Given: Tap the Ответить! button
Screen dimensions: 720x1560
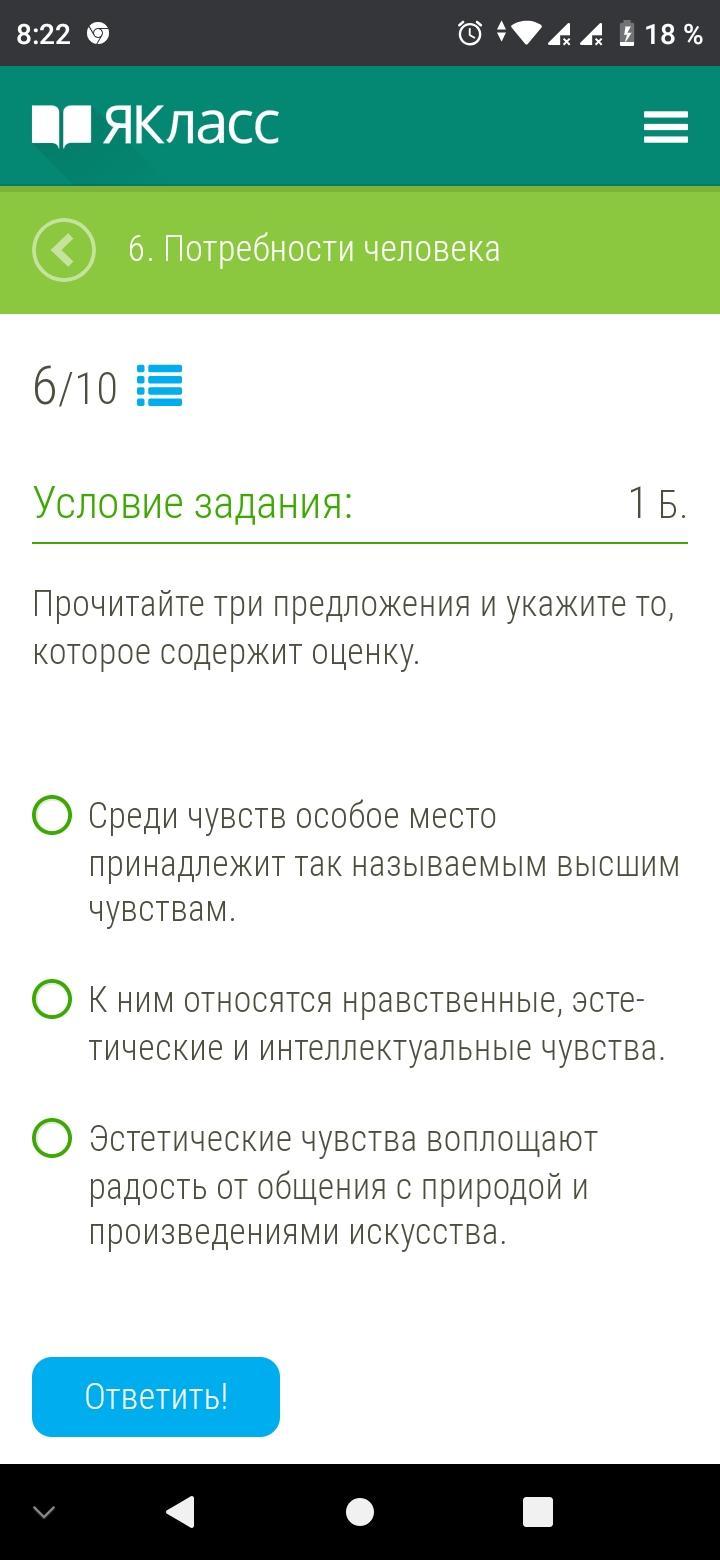Looking at the screenshot, I should click(x=156, y=1397).
